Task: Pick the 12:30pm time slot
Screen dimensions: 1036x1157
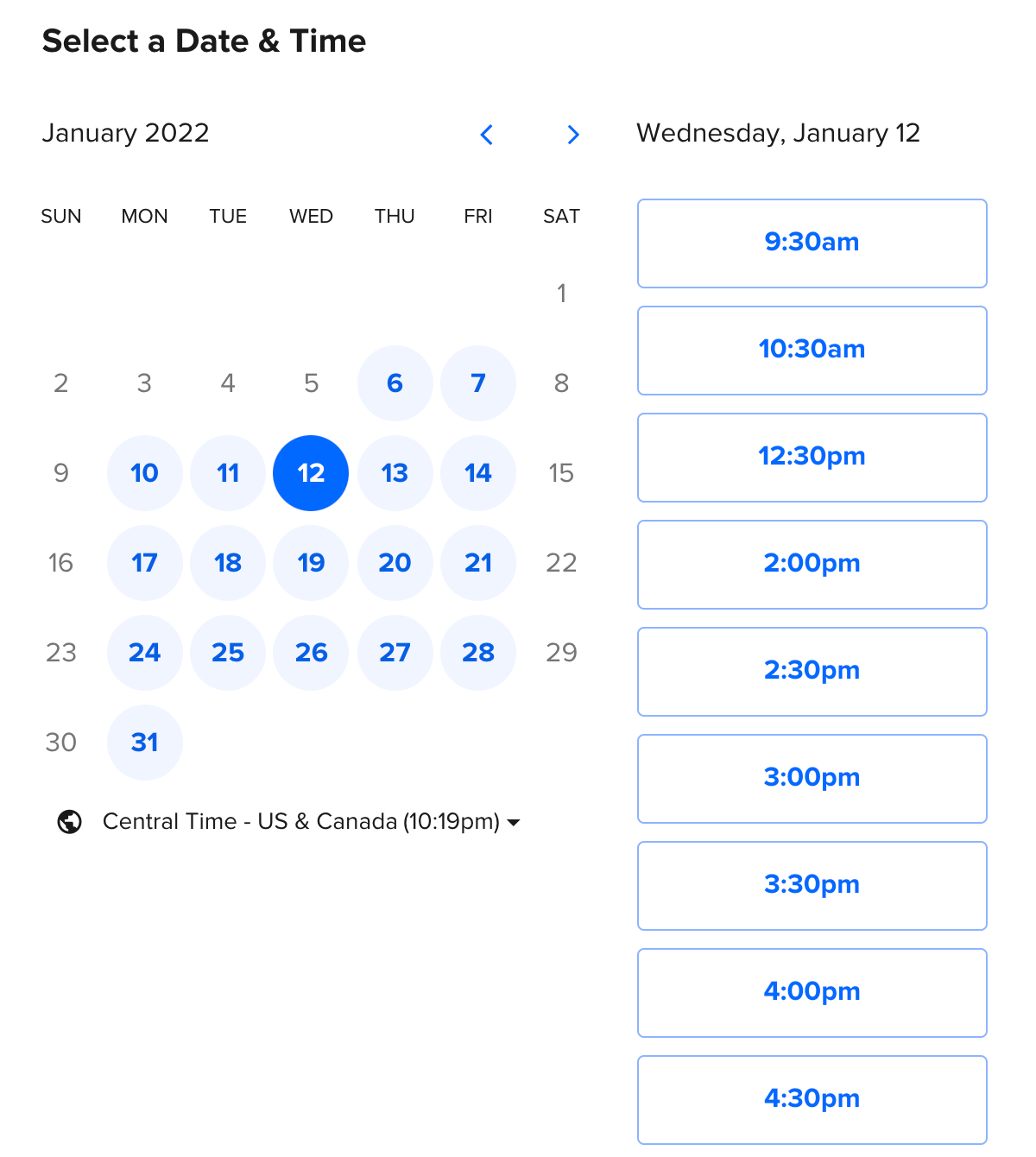Action: tap(812, 457)
